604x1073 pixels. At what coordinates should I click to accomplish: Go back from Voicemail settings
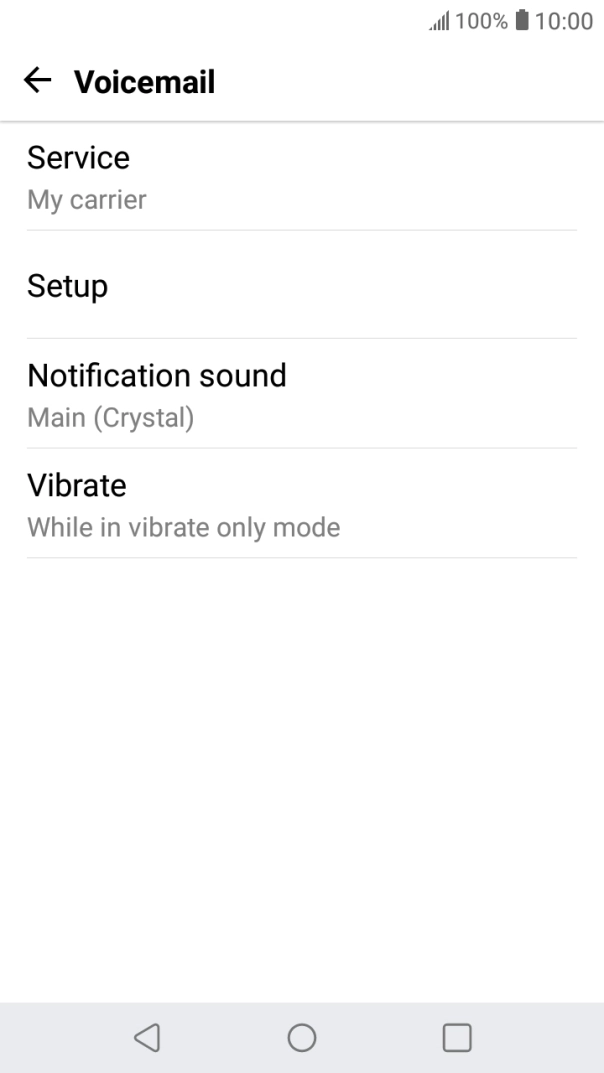pyautogui.click(x=38, y=82)
